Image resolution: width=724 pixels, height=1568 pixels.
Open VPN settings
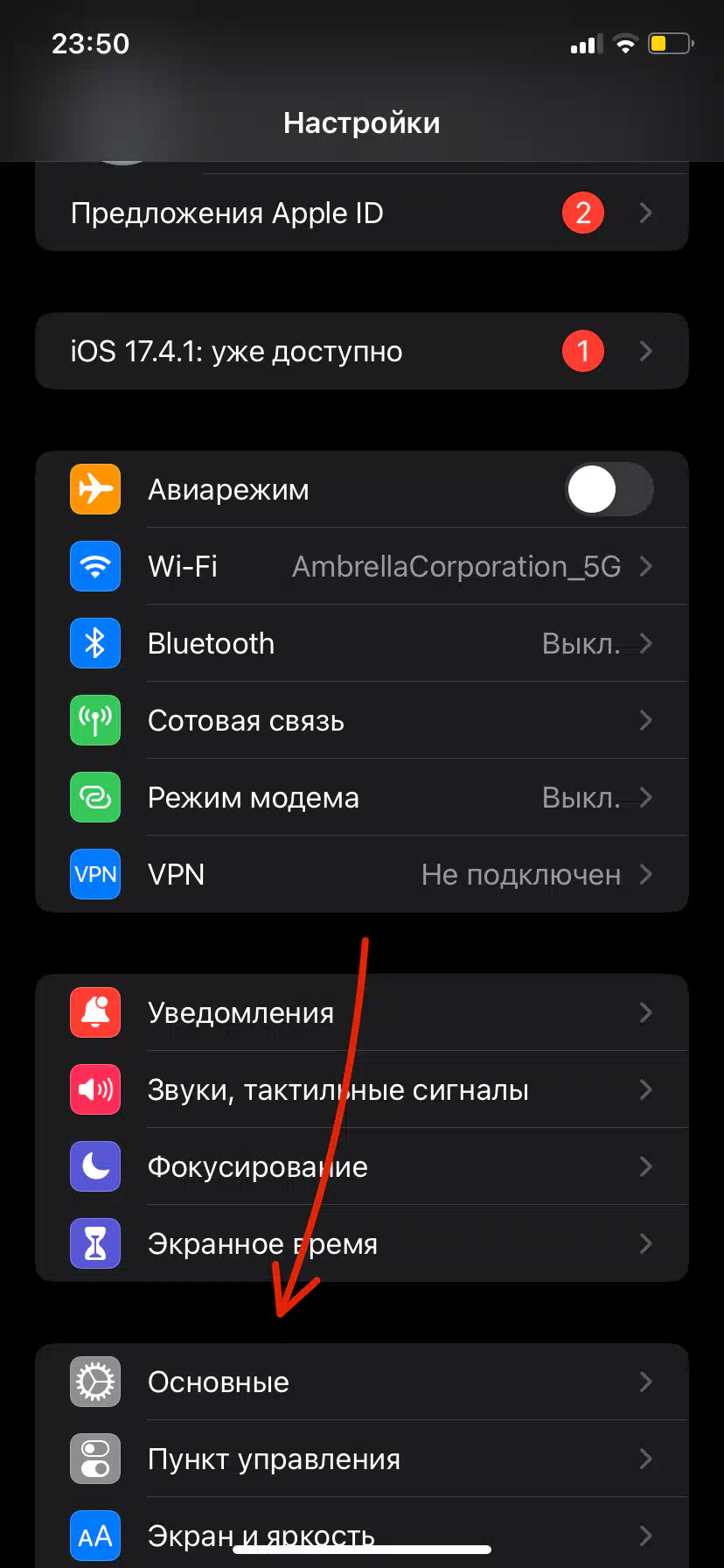click(x=362, y=874)
